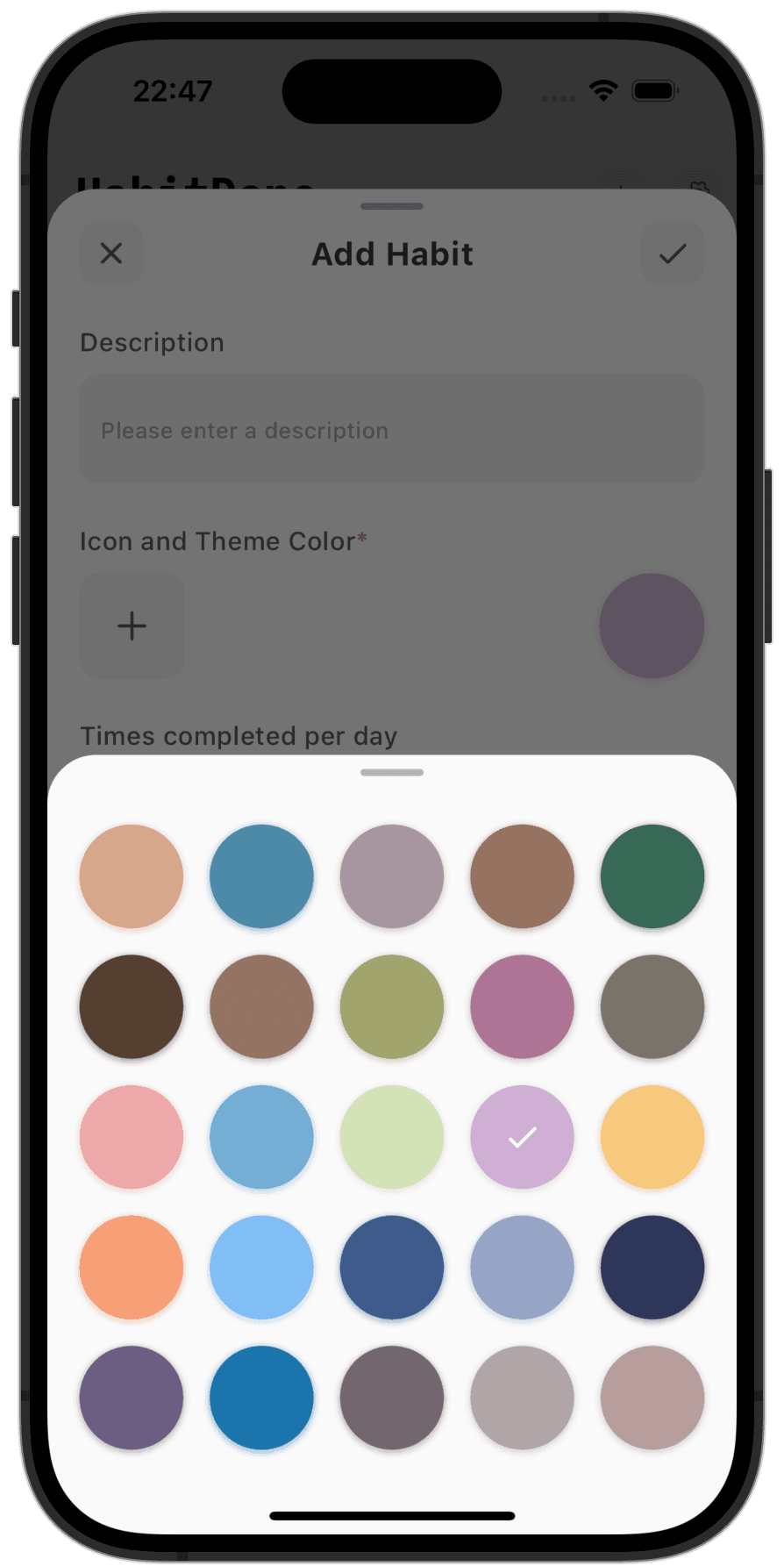
Task: Choose the dusty rose swatch
Action: click(652, 1397)
